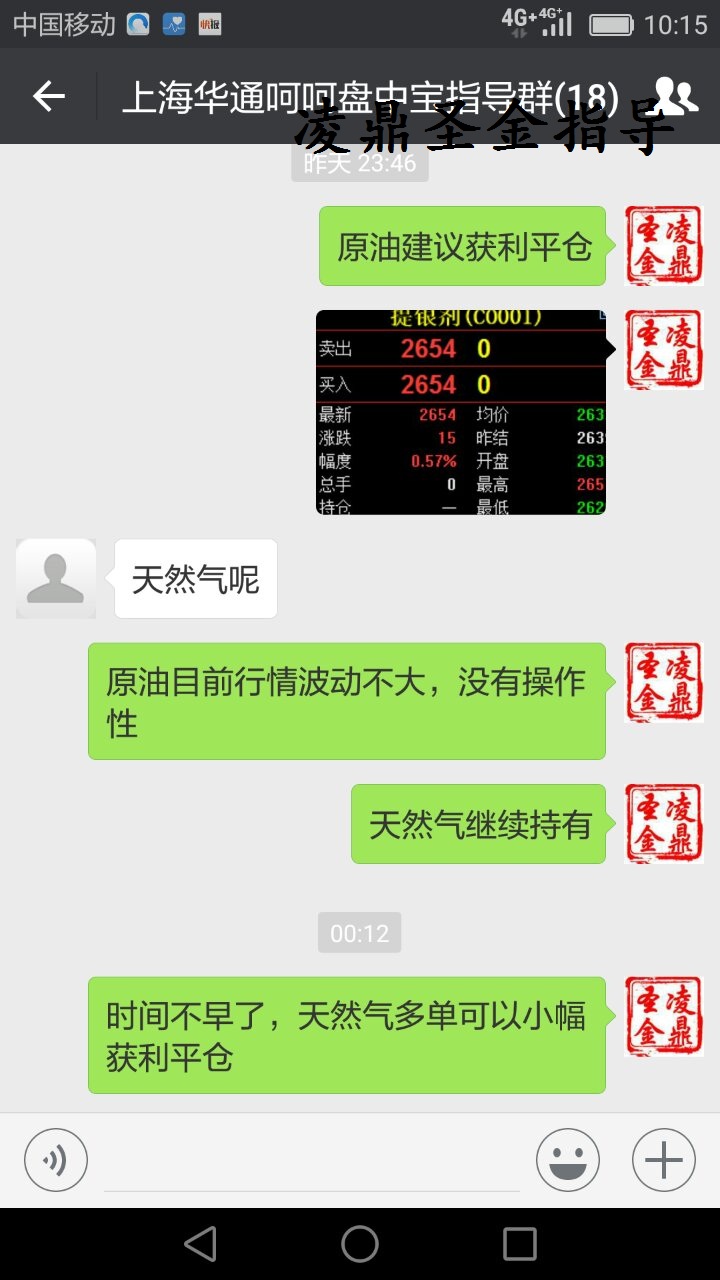Open the emoji picker

(x=568, y=1160)
